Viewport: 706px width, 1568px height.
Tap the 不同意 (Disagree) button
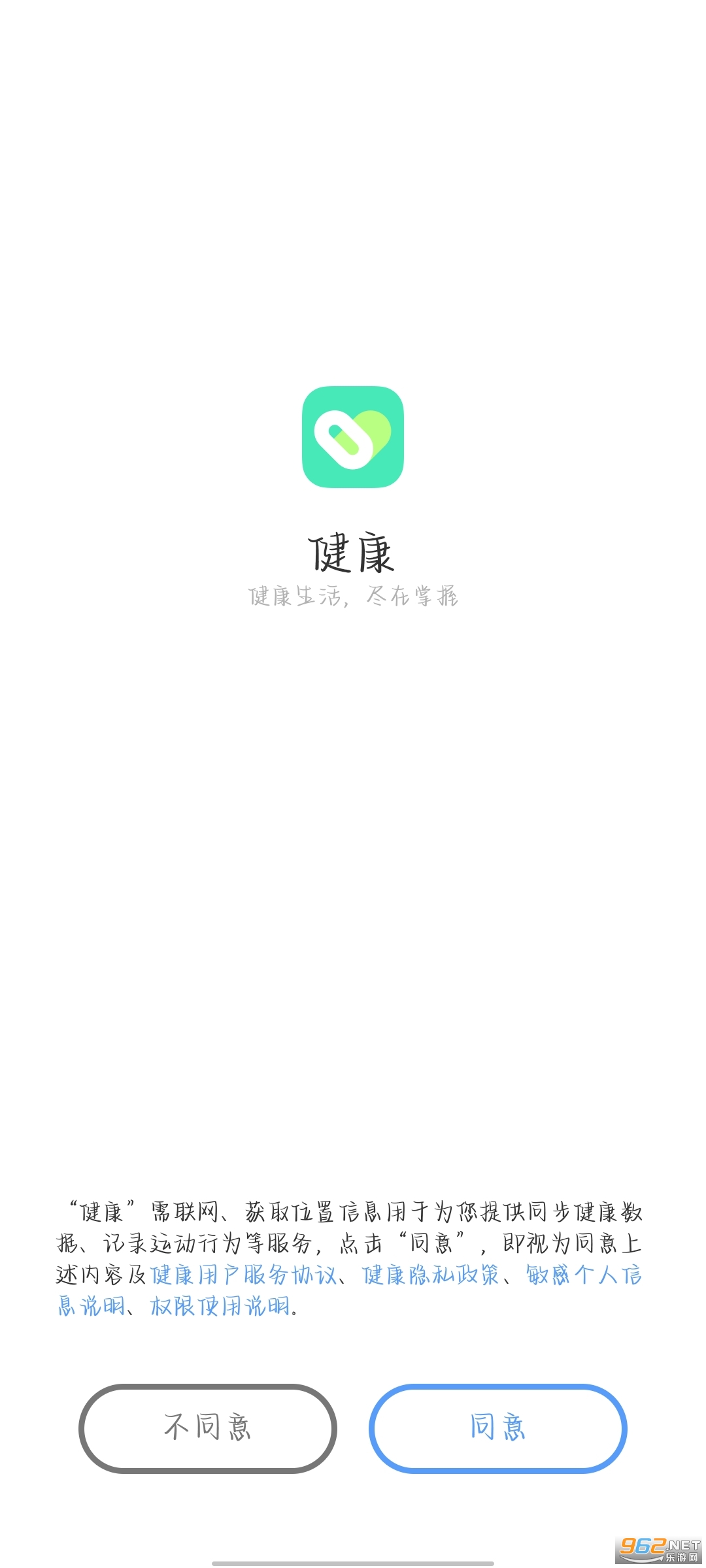pyautogui.click(x=207, y=1428)
